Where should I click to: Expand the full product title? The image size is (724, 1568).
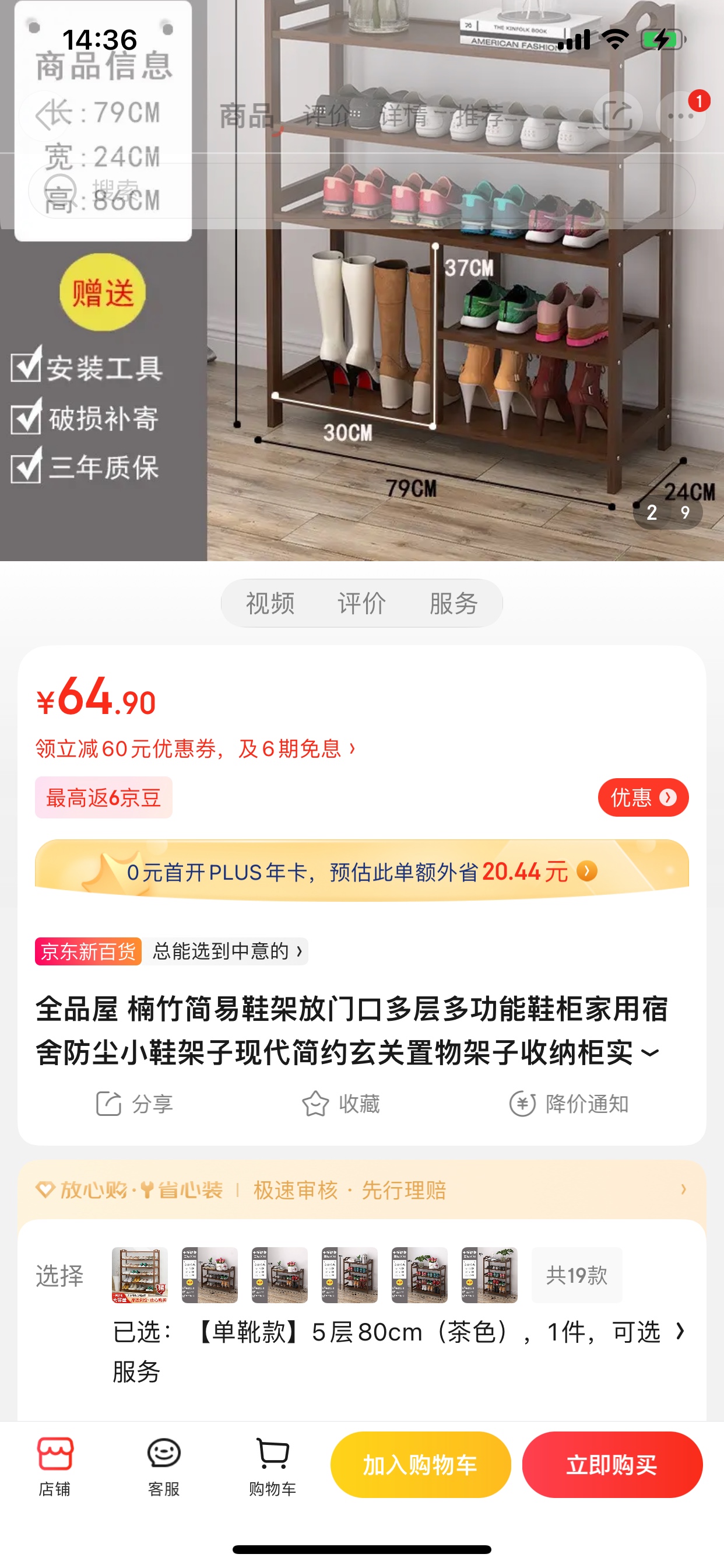point(650,1052)
